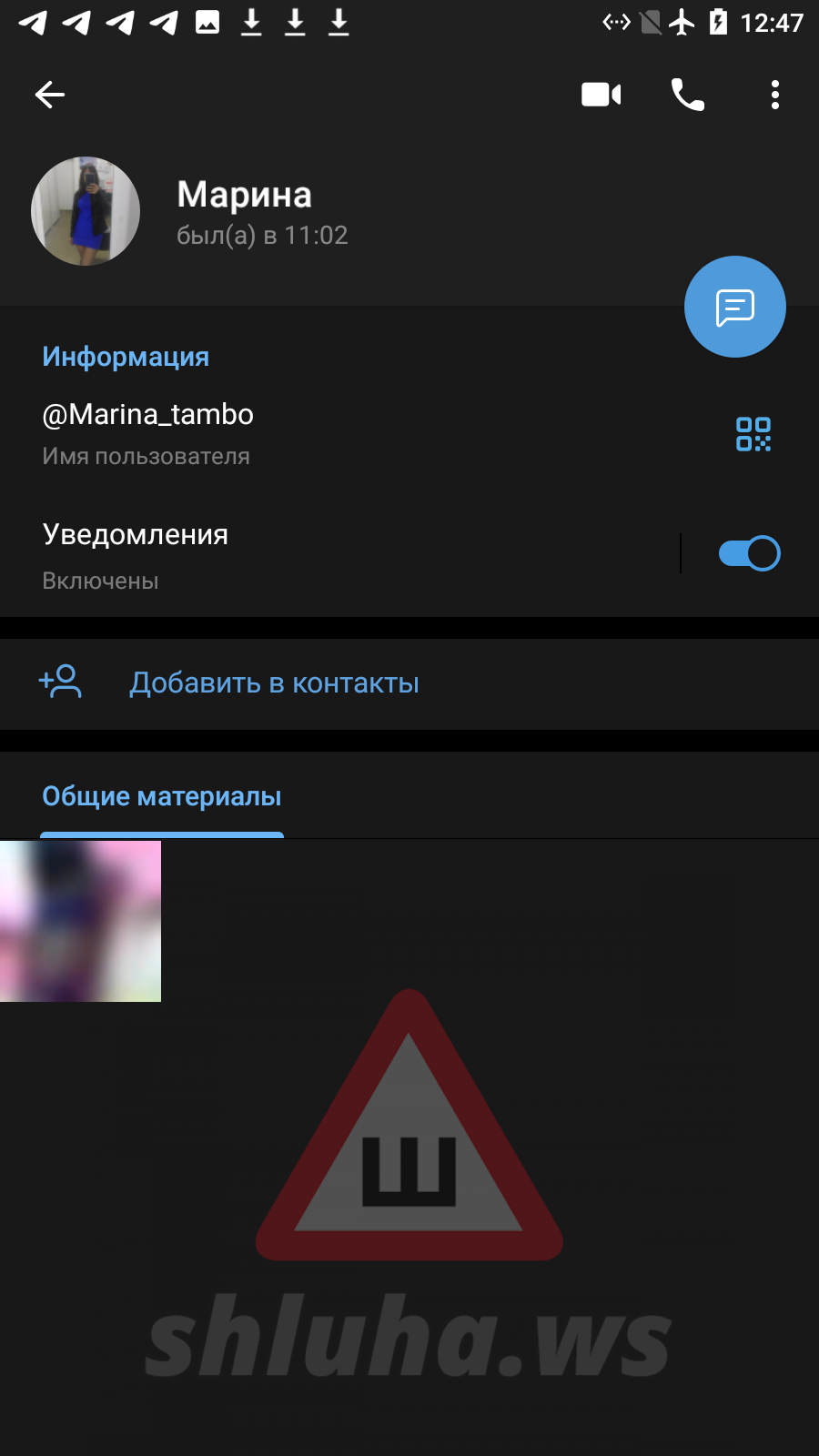Open Марина's profile photo

pyautogui.click(x=86, y=211)
